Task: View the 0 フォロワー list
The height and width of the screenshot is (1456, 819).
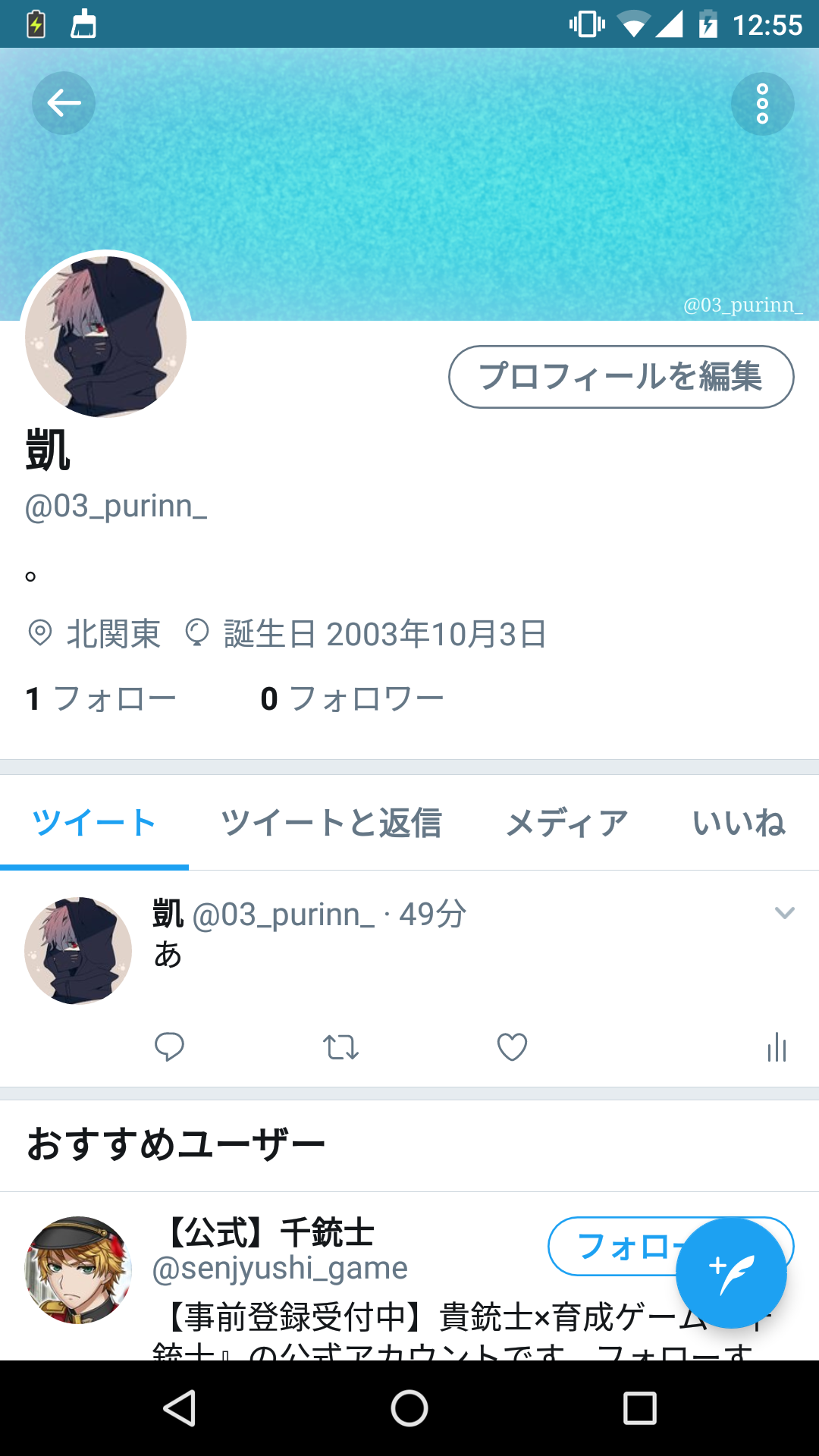Action: 352,698
